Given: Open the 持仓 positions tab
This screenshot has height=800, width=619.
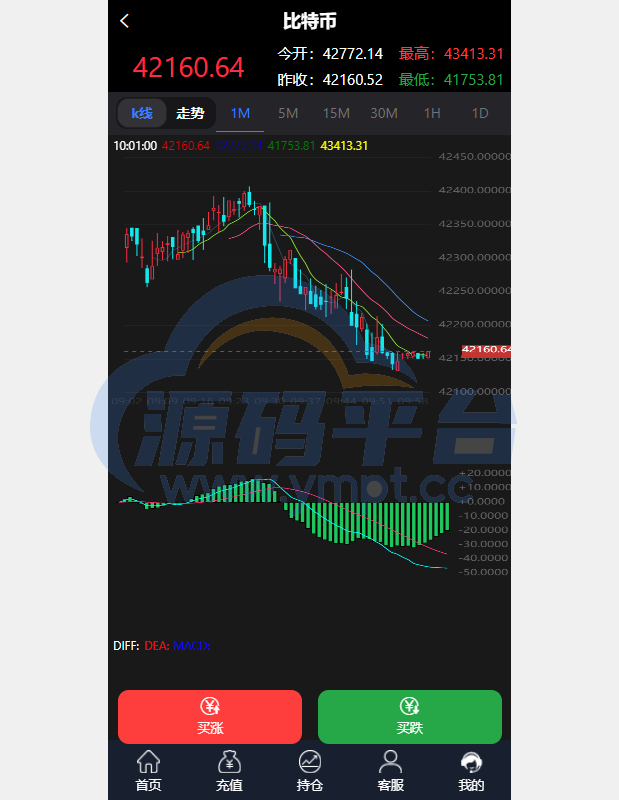Looking at the screenshot, I should [x=310, y=771].
